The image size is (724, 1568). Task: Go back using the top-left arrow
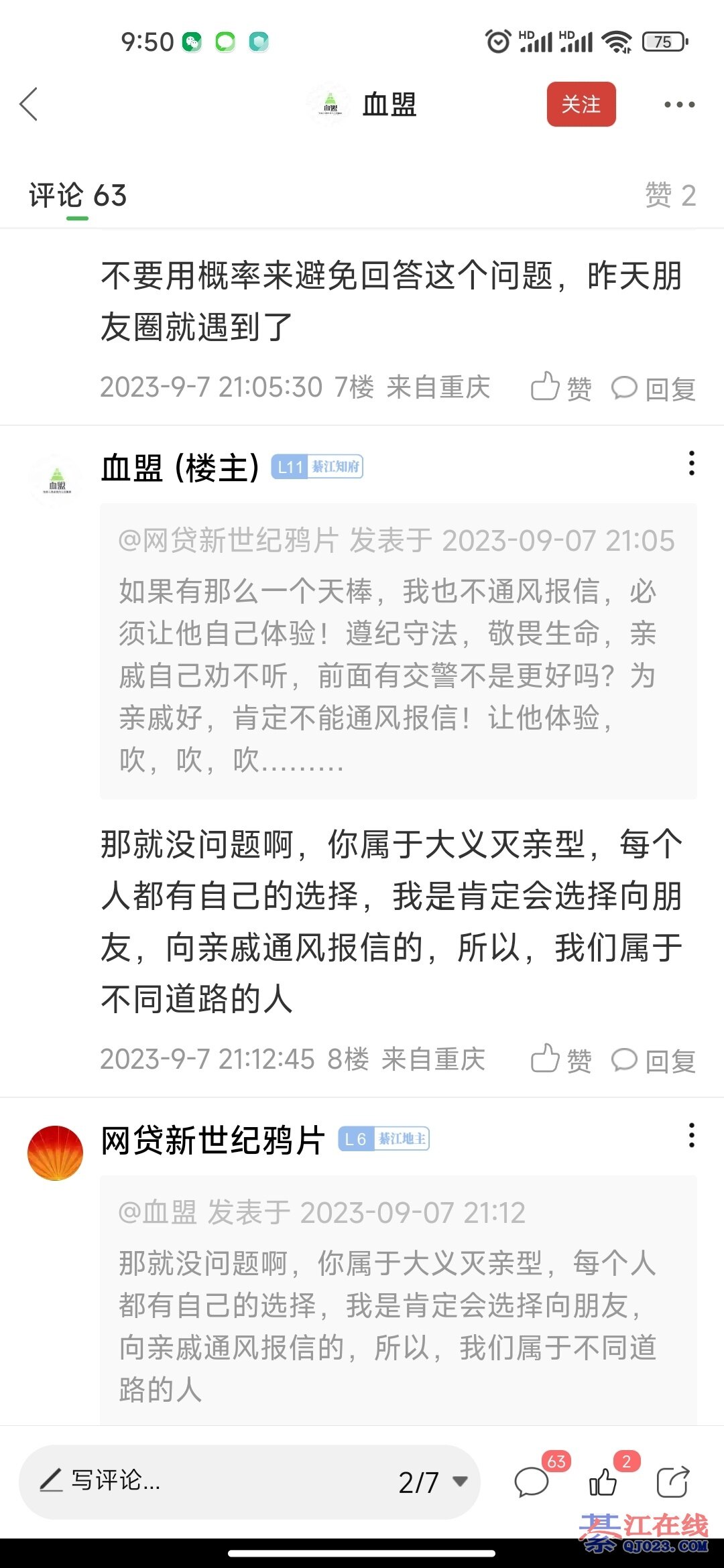[28, 105]
